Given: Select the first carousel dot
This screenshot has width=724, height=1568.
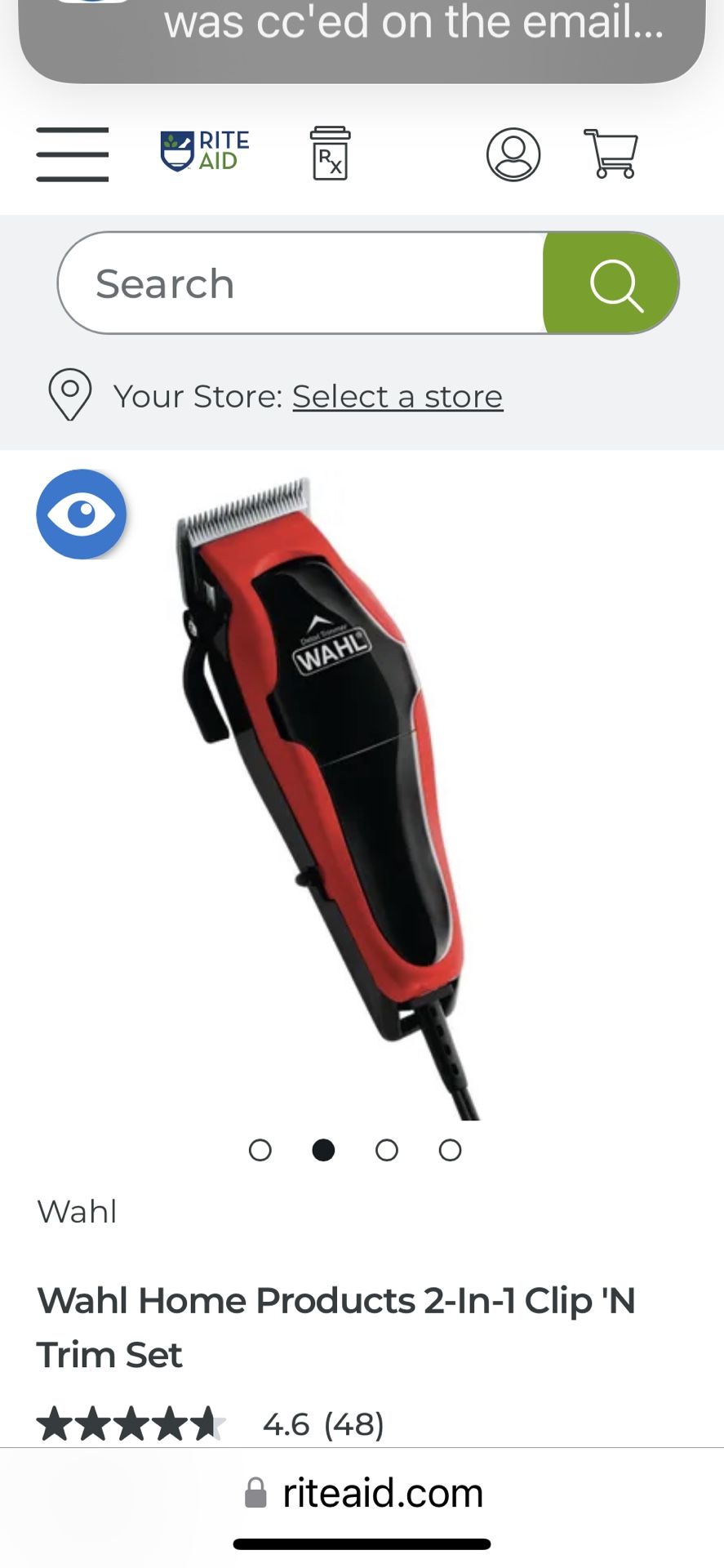Looking at the screenshot, I should (x=260, y=1150).
